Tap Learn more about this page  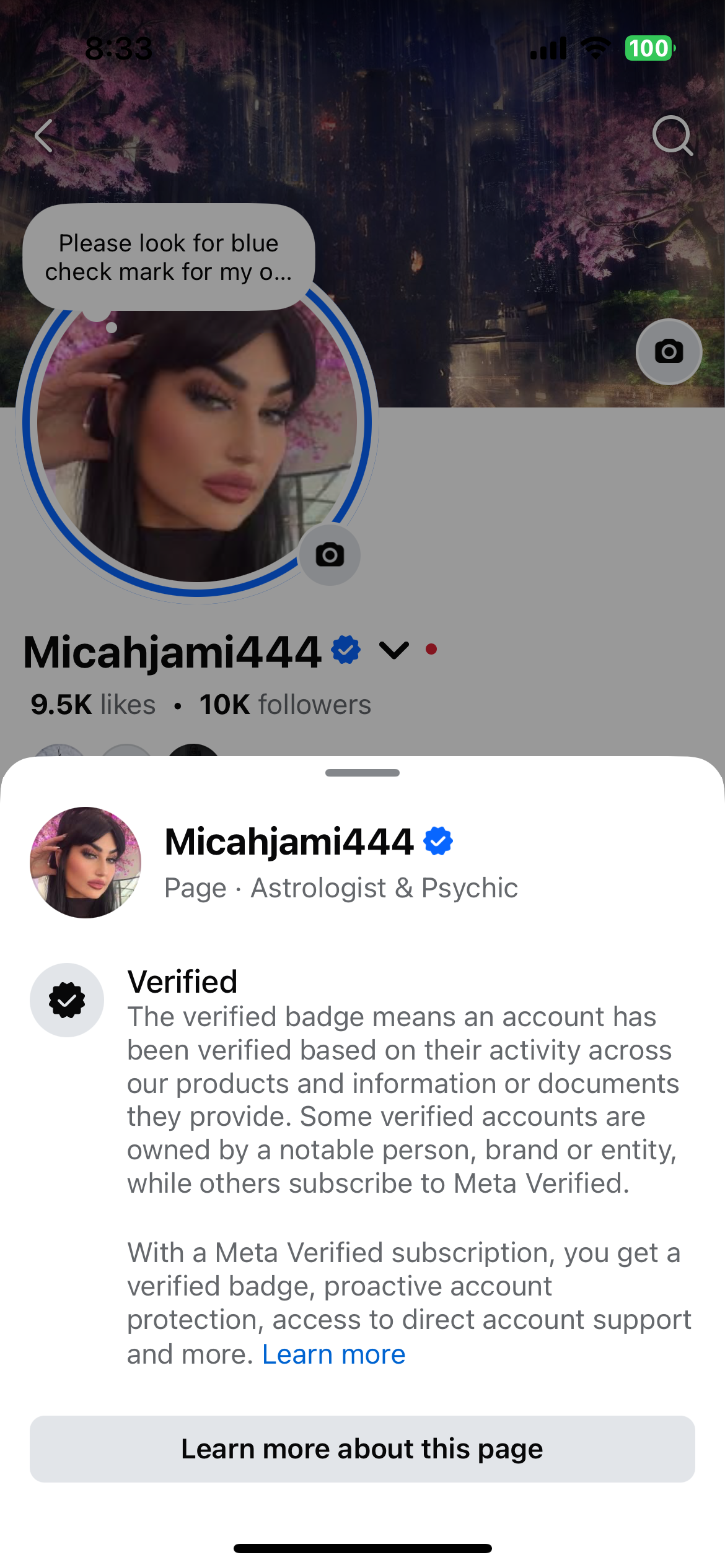[x=362, y=1449]
